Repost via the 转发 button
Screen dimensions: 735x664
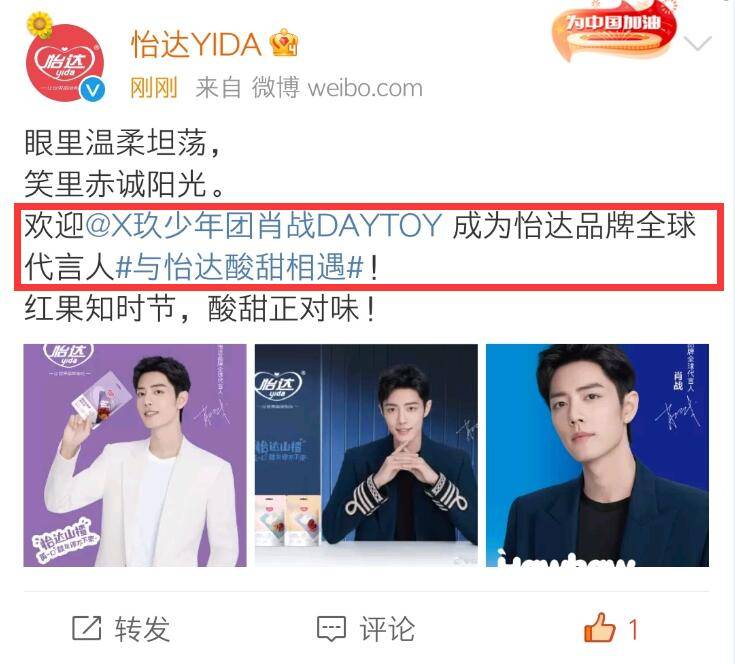[121, 629]
